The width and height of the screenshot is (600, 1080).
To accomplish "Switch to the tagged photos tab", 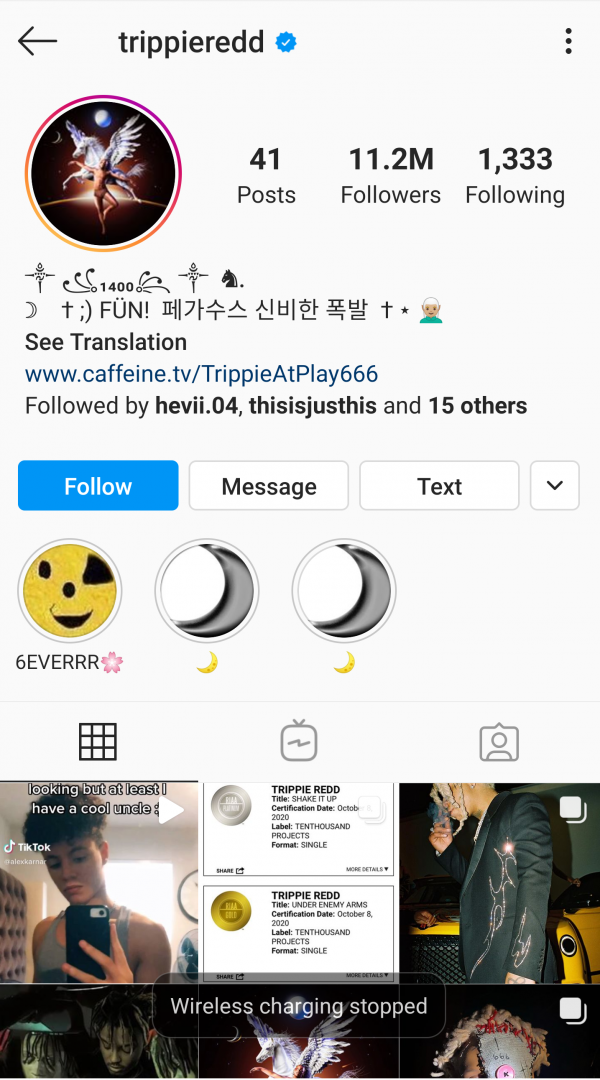I will (499, 742).
